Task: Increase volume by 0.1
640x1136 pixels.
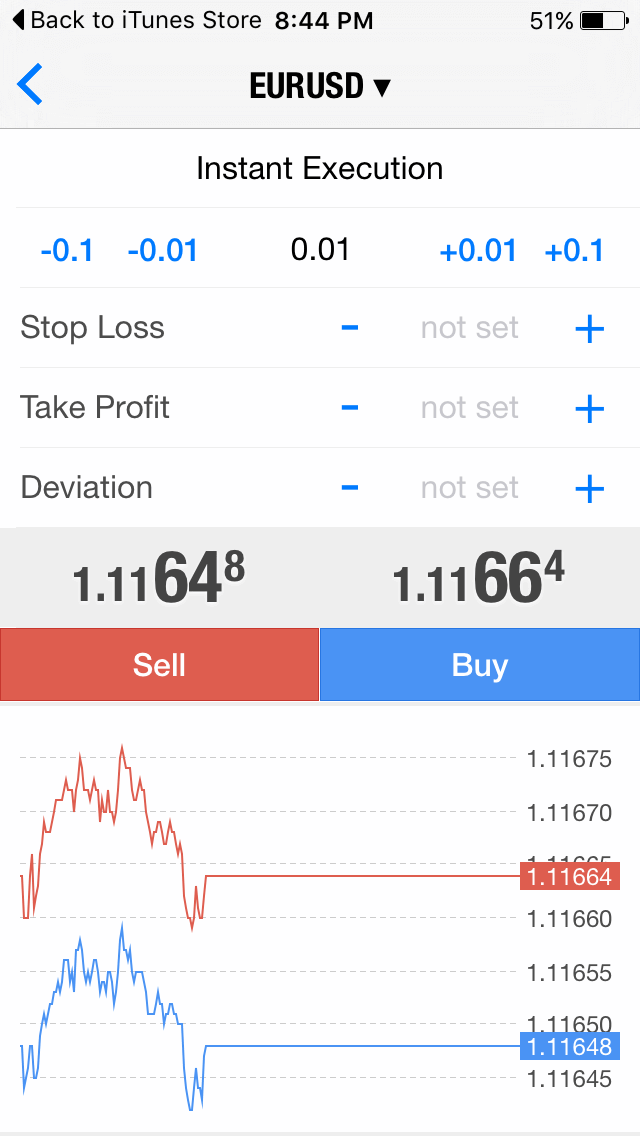Action: 574,249
